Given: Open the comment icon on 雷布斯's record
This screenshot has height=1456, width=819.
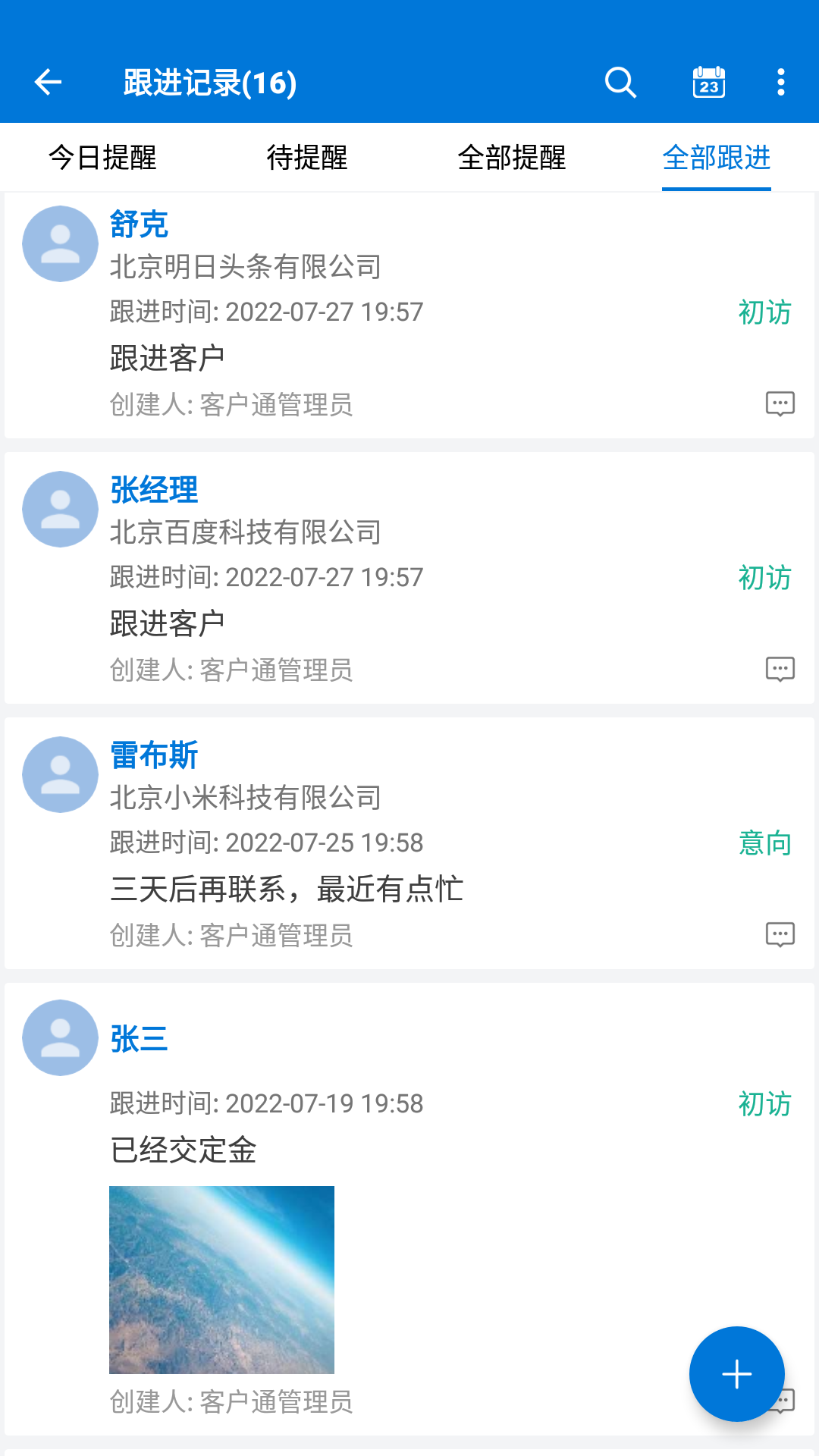Looking at the screenshot, I should pyautogui.click(x=780, y=936).
